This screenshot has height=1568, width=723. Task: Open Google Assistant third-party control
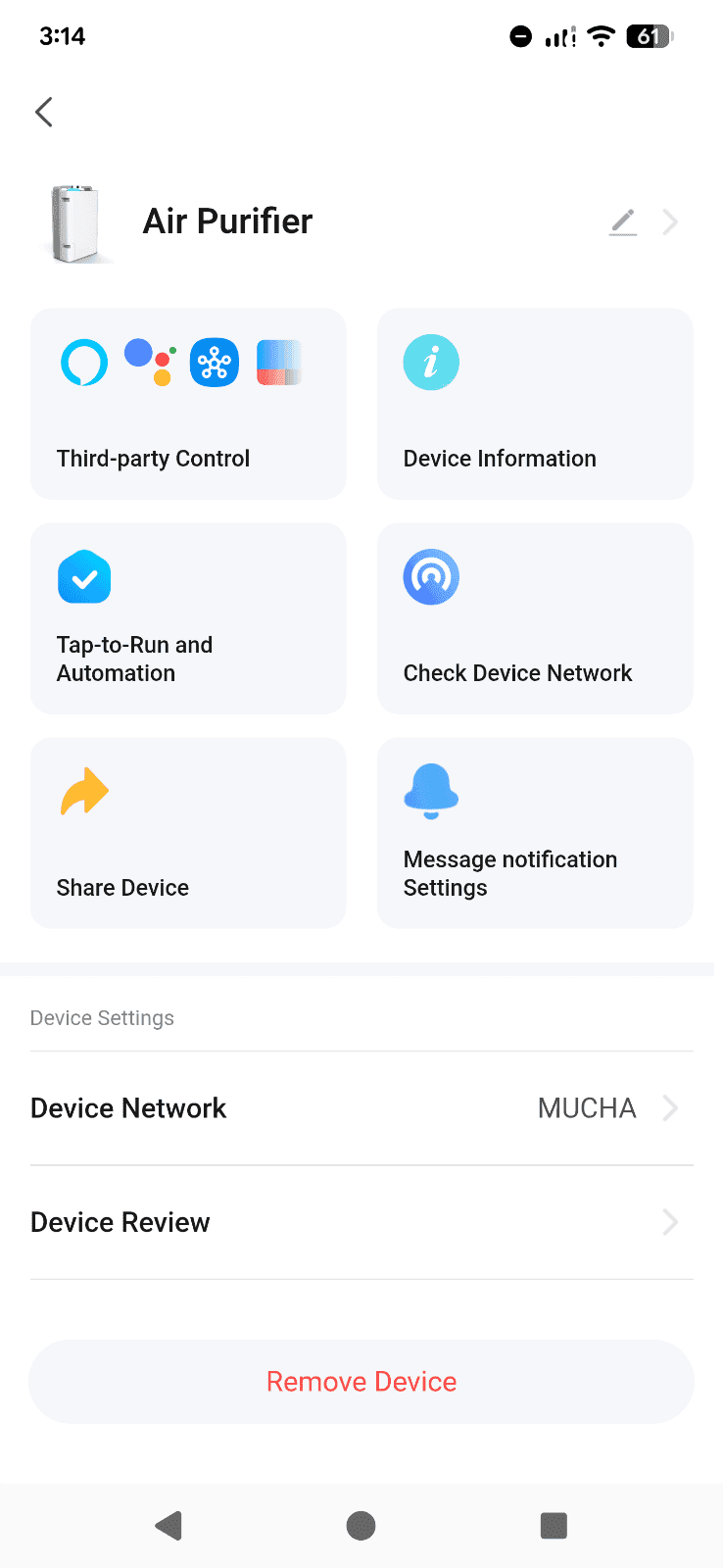[x=149, y=363]
